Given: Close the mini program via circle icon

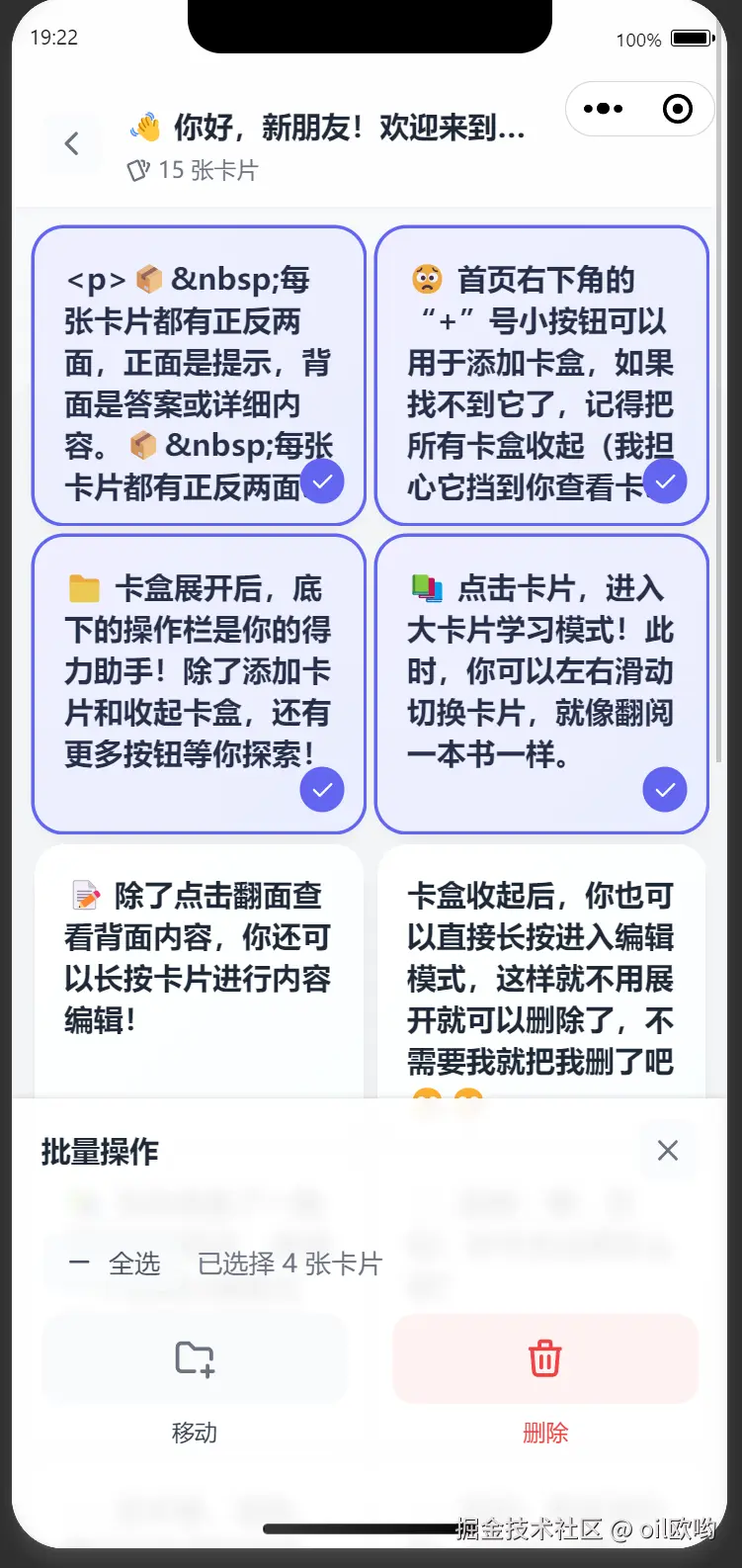Looking at the screenshot, I should (x=678, y=109).
